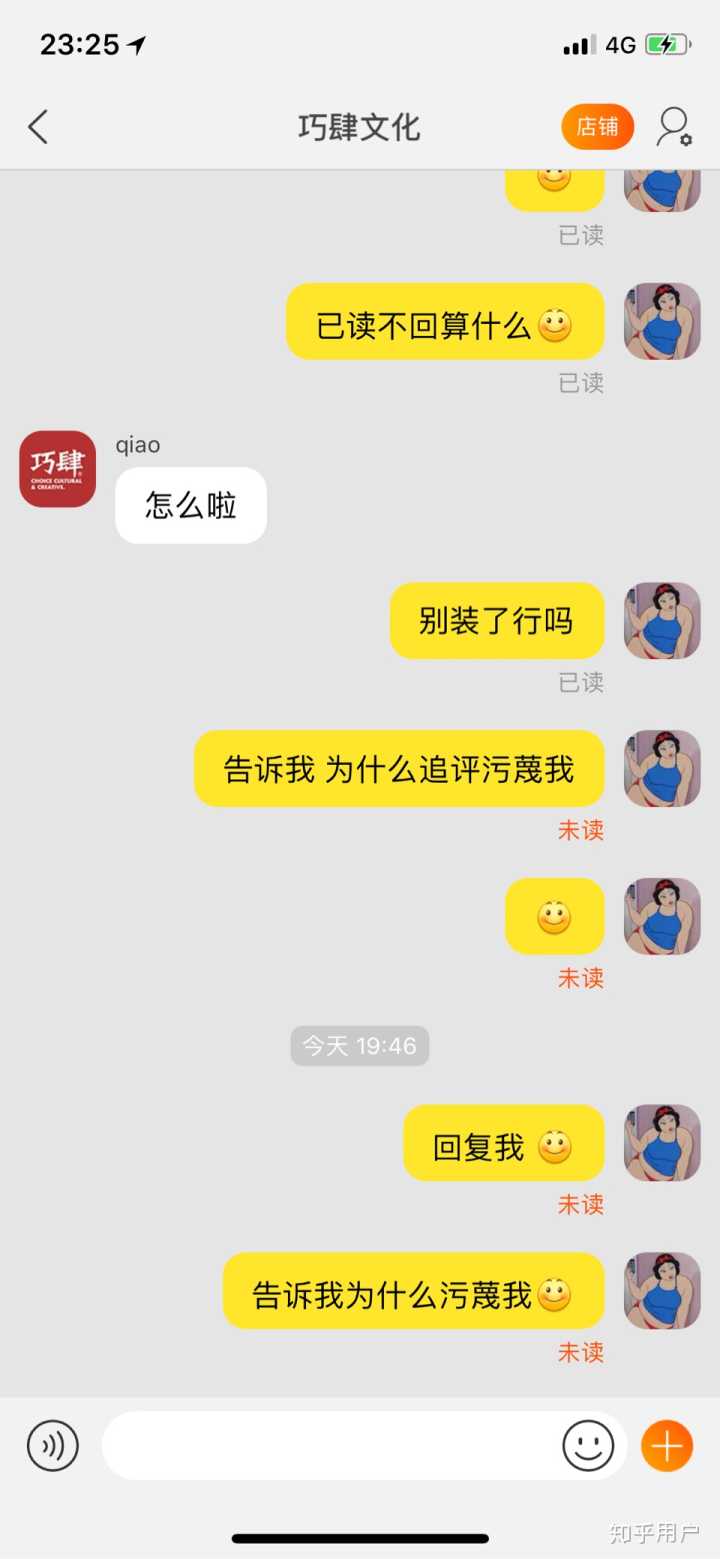Open chat contact settings icon
The height and width of the screenshot is (1559, 720).
[674, 127]
